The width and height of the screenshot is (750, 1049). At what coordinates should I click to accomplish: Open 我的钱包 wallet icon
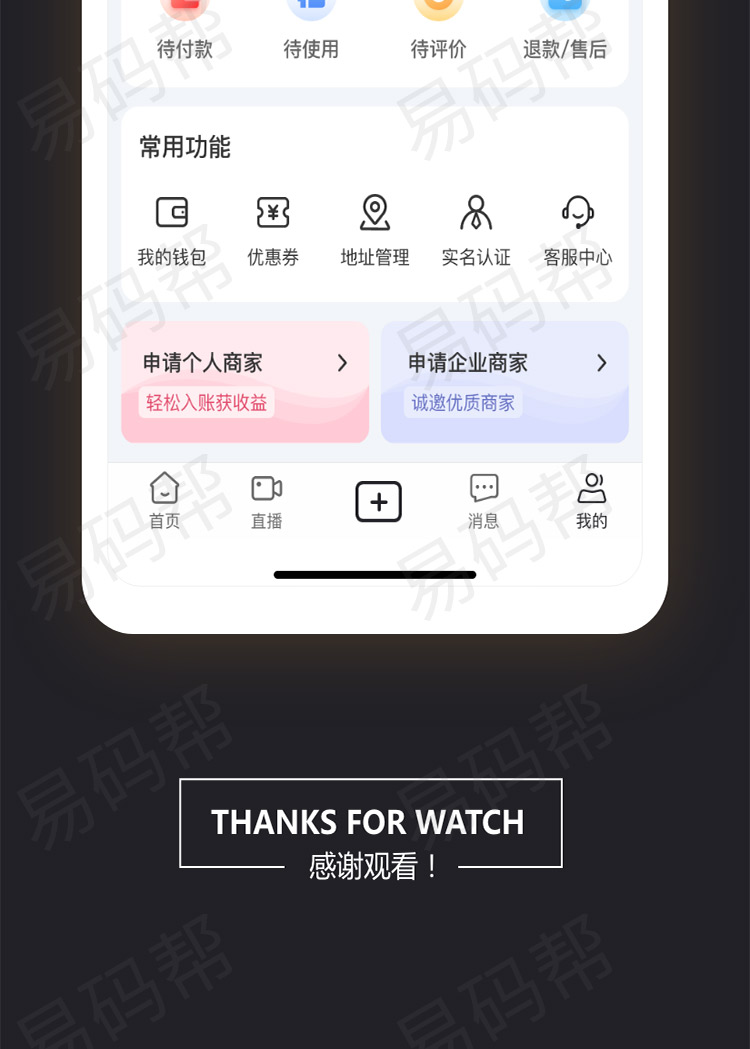[x=171, y=212]
